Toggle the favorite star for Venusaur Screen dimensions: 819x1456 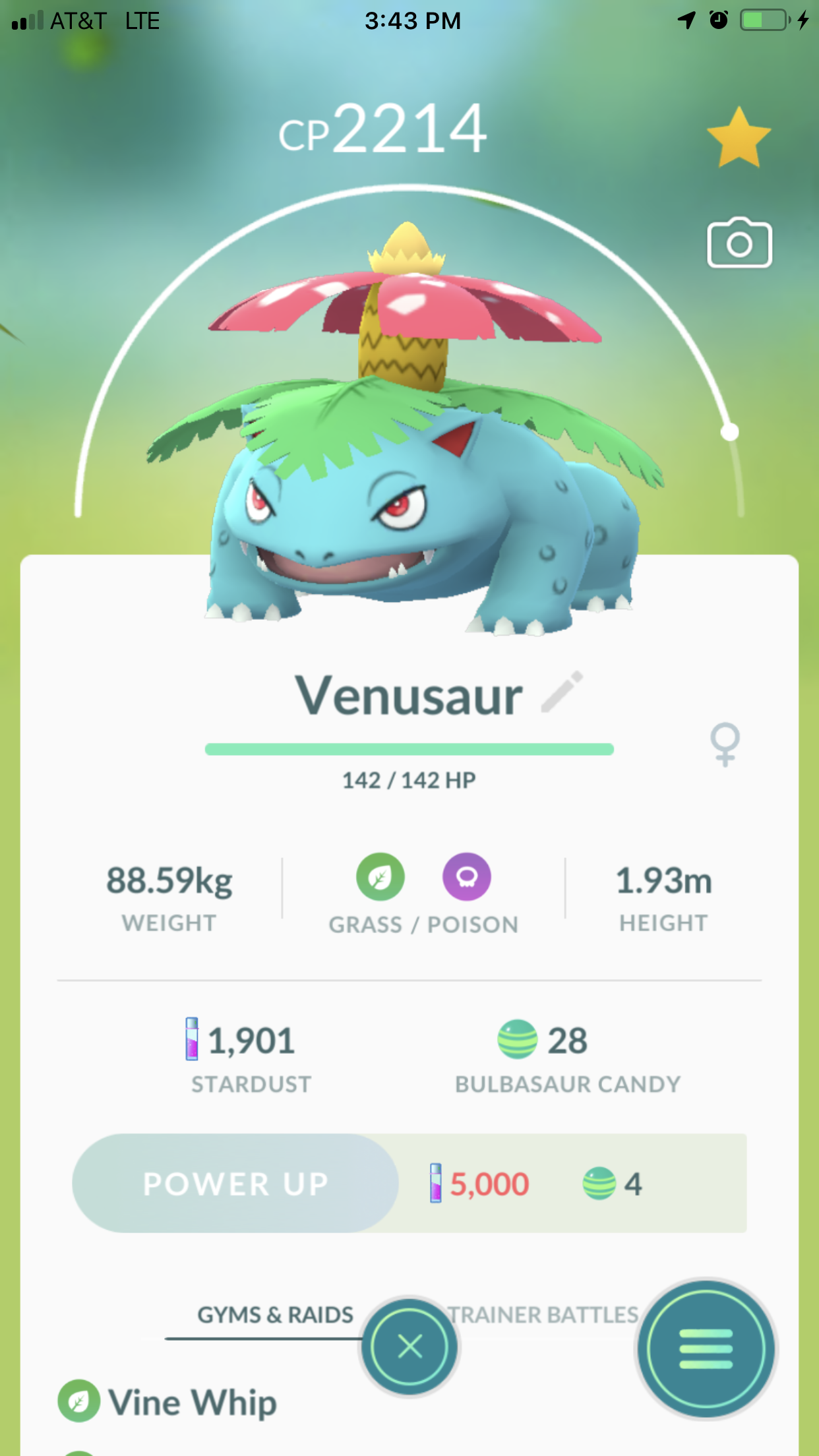(739, 138)
